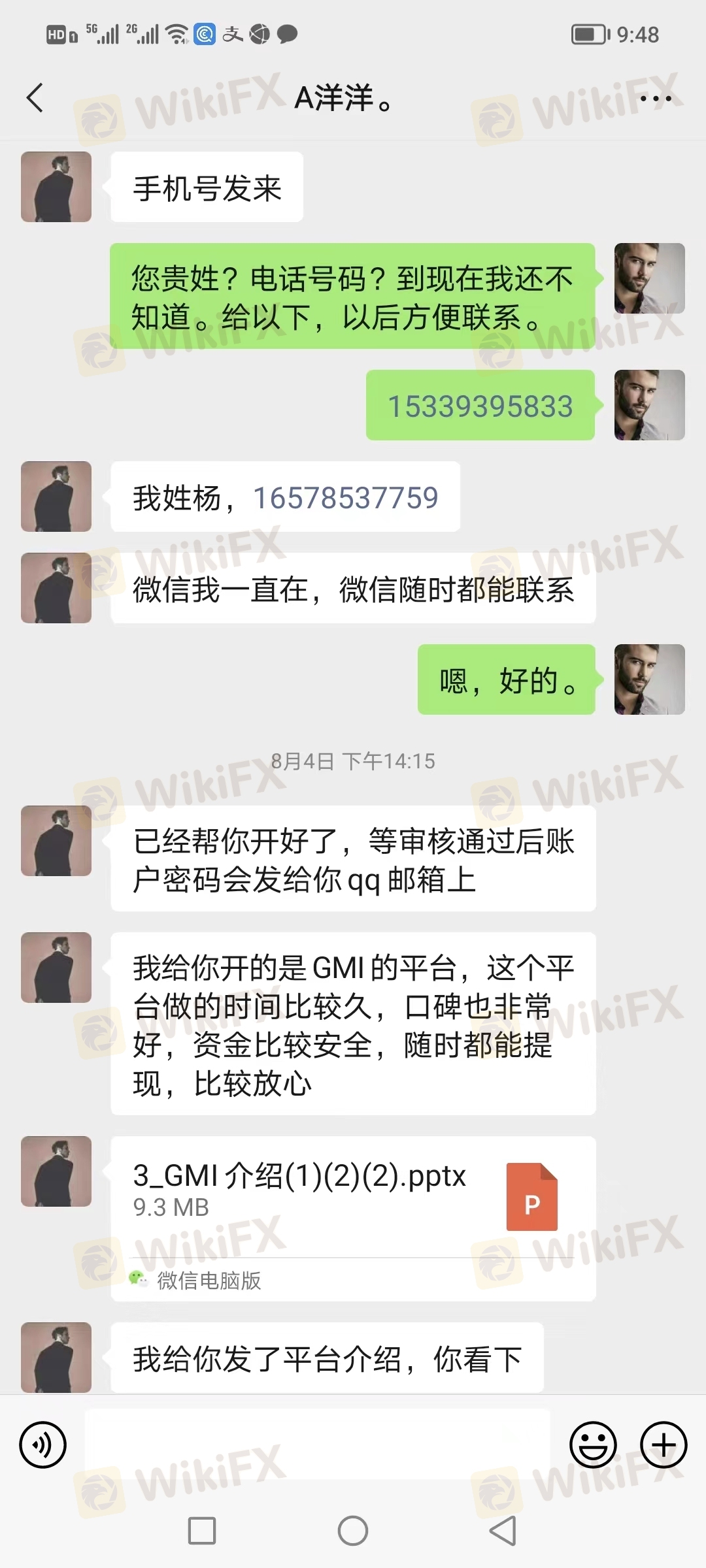Open the emoji sticker panel

593,1445
